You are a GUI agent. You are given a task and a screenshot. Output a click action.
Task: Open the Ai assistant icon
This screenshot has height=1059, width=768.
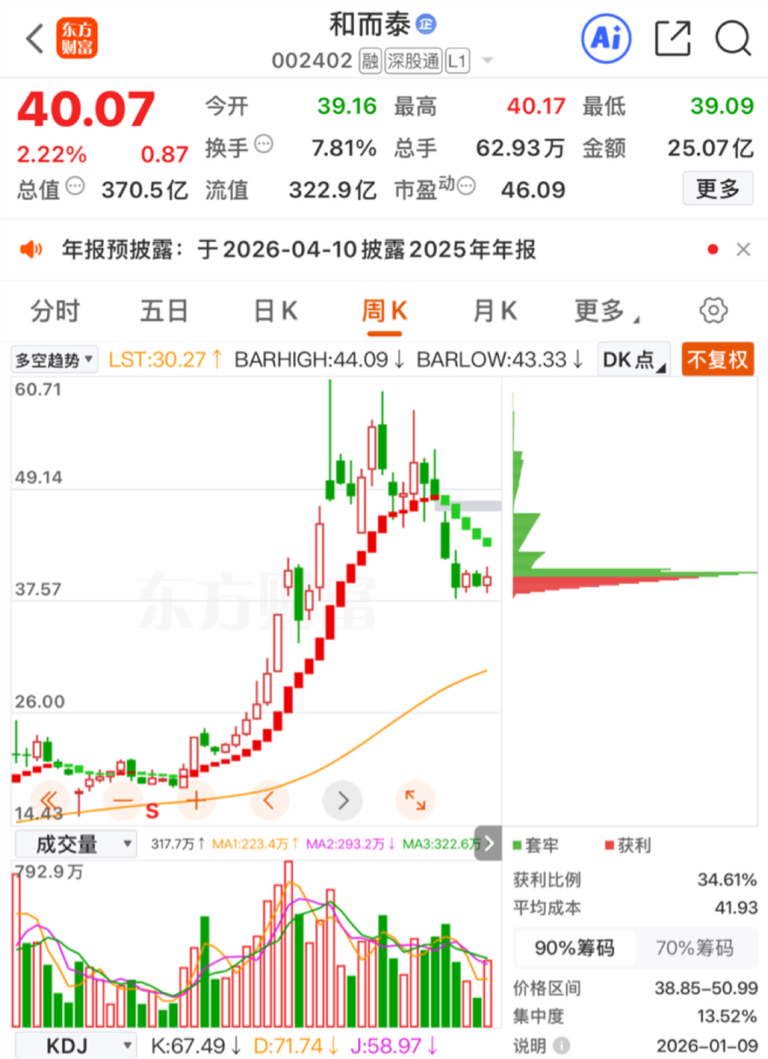tap(606, 38)
